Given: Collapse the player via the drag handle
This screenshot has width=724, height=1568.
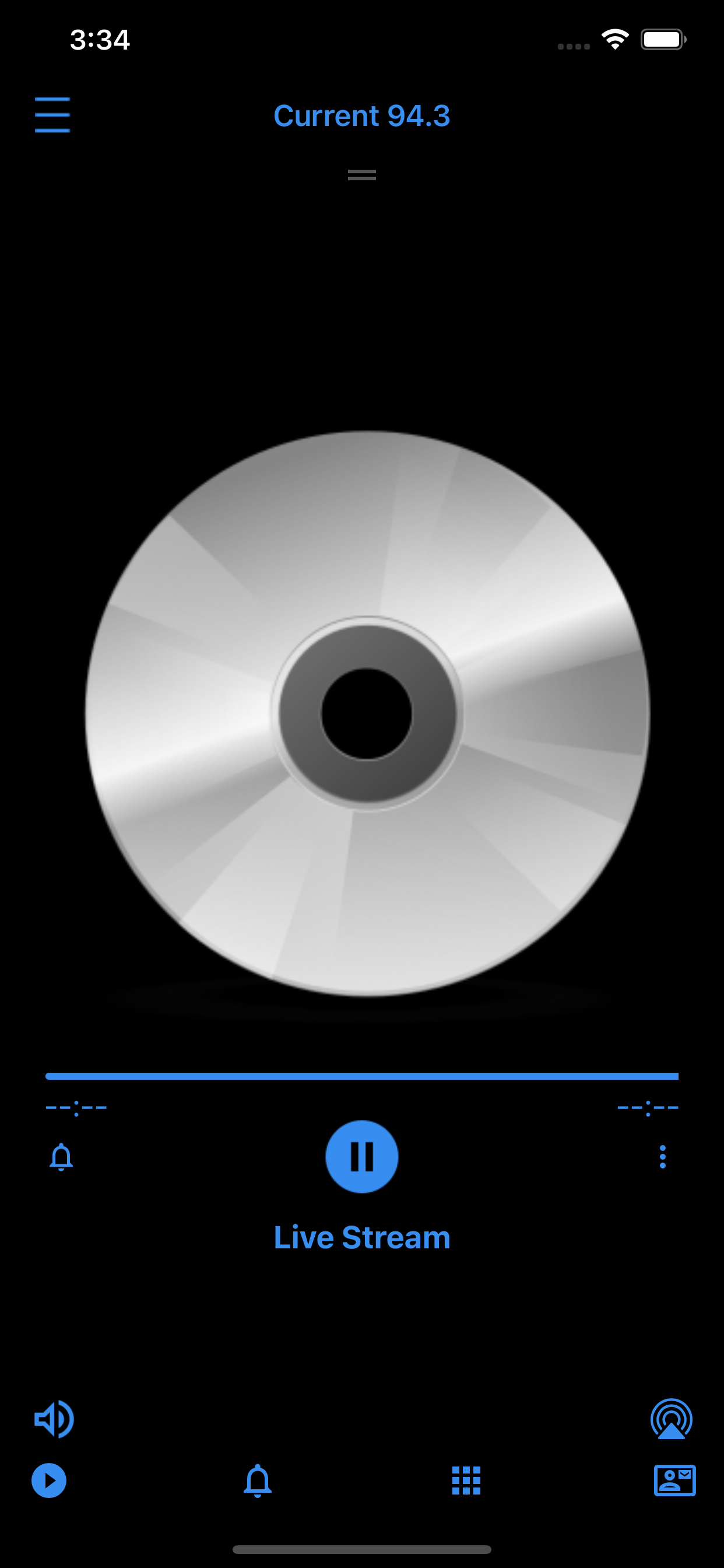Looking at the screenshot, I should pos(361,174).
